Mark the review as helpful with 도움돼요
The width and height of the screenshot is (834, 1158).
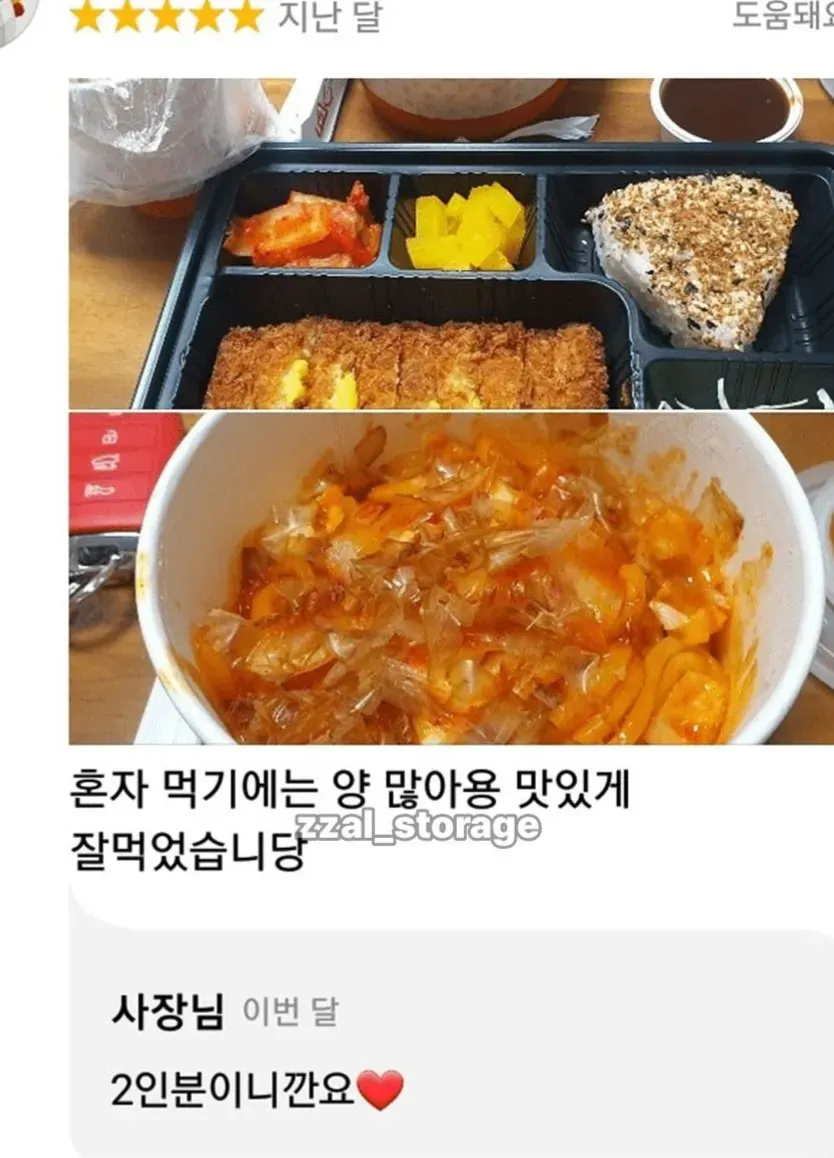[784, 16]
